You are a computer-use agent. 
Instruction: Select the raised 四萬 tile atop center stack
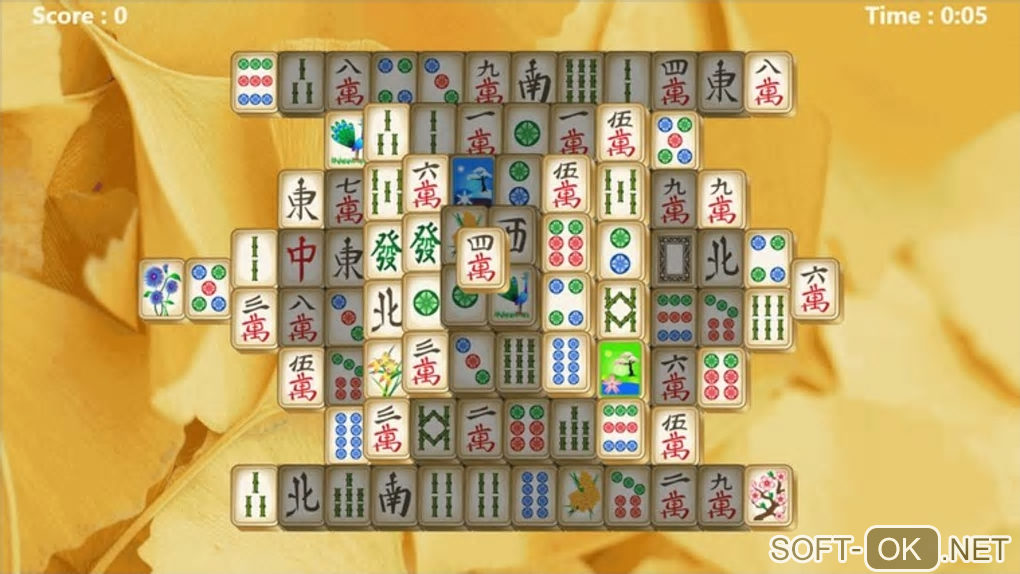483,257
